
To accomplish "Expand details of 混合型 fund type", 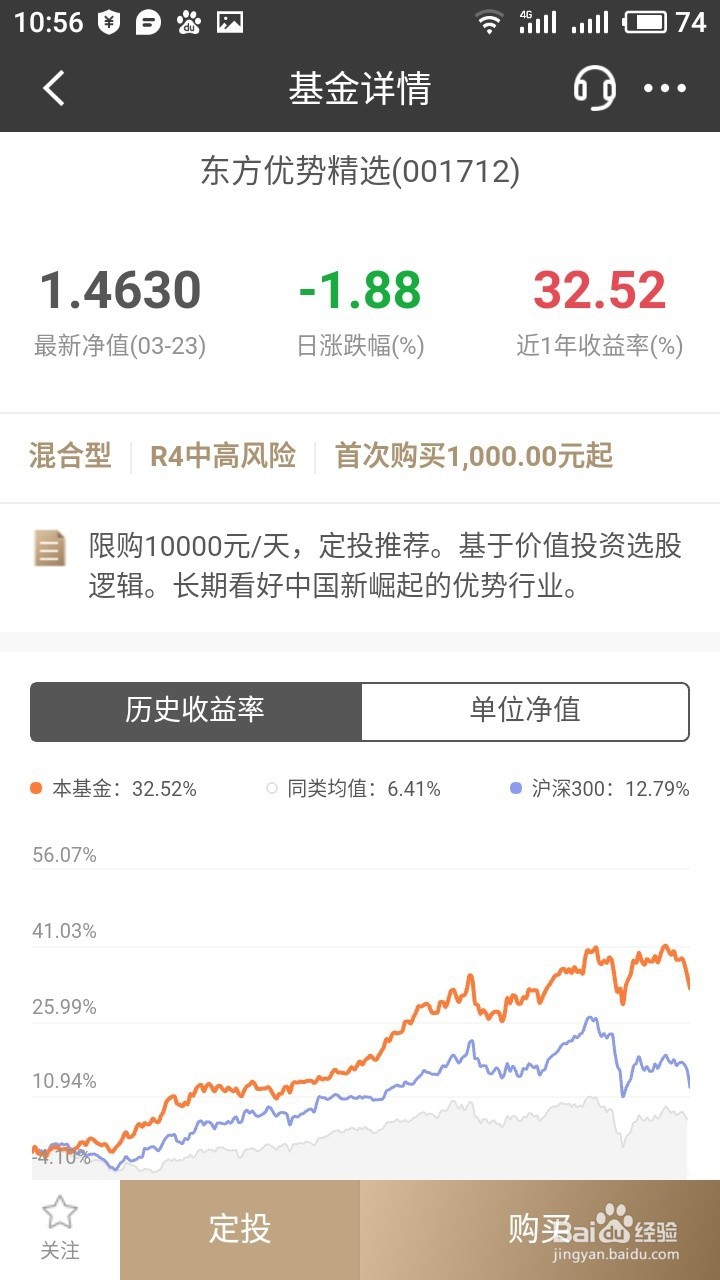I will click(x=70, y=455).
